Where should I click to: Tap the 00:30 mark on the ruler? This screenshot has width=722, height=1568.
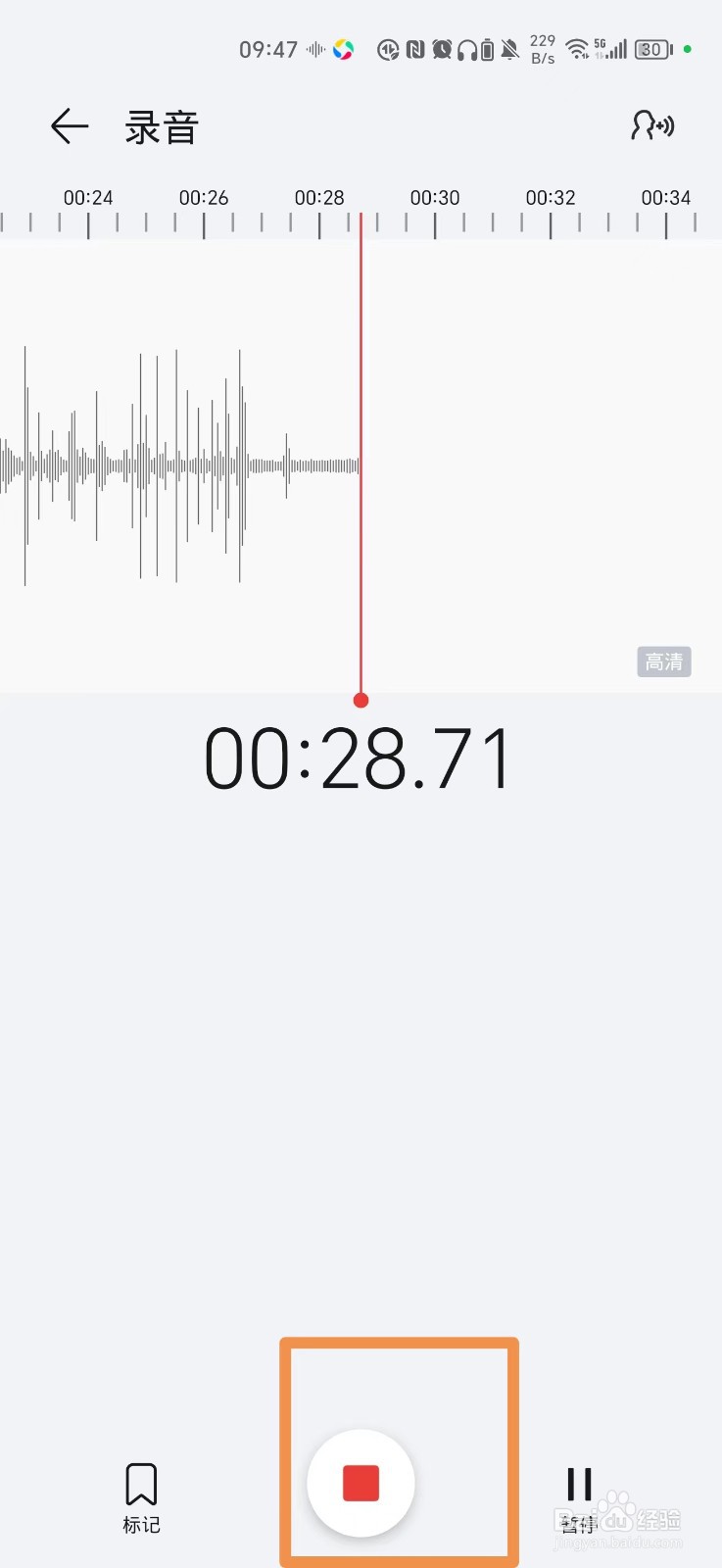pos(434,197)
